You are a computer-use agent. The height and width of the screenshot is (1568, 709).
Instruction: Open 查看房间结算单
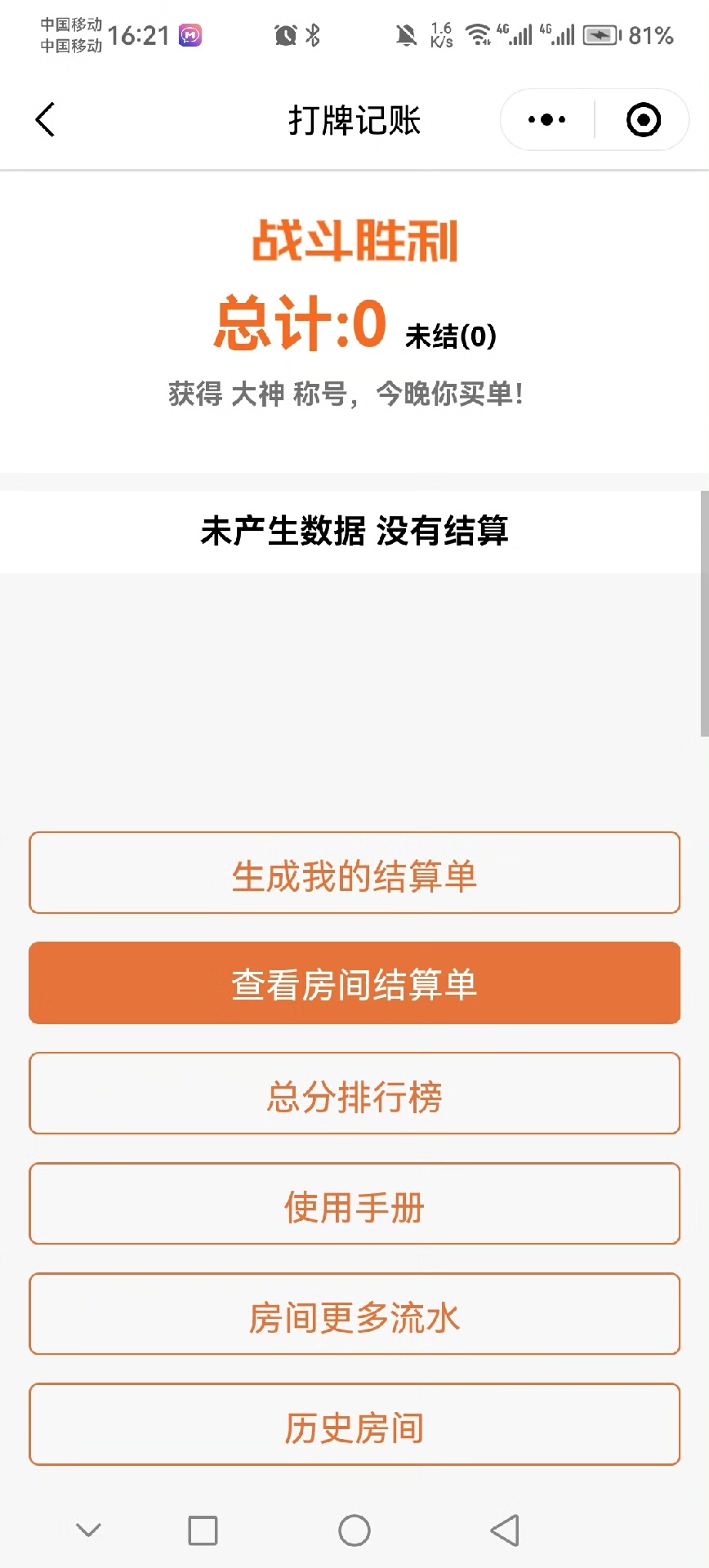pyautogui.click(x=354, y=983)
